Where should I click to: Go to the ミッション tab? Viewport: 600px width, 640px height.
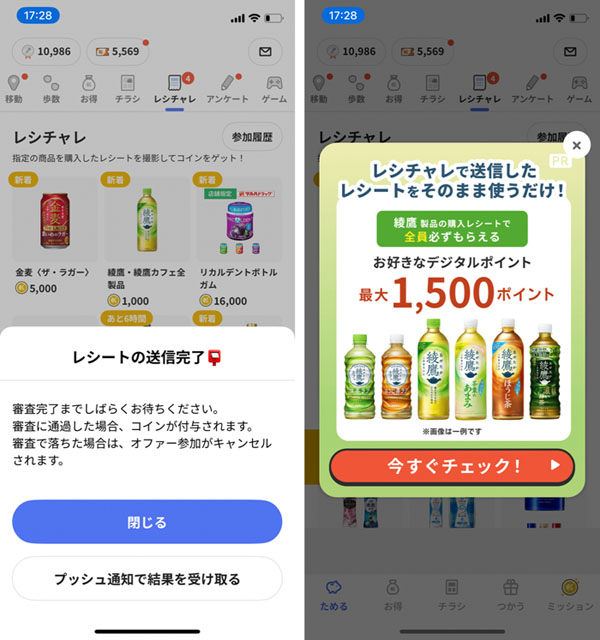pyautogui.click(x=569, y=594)
